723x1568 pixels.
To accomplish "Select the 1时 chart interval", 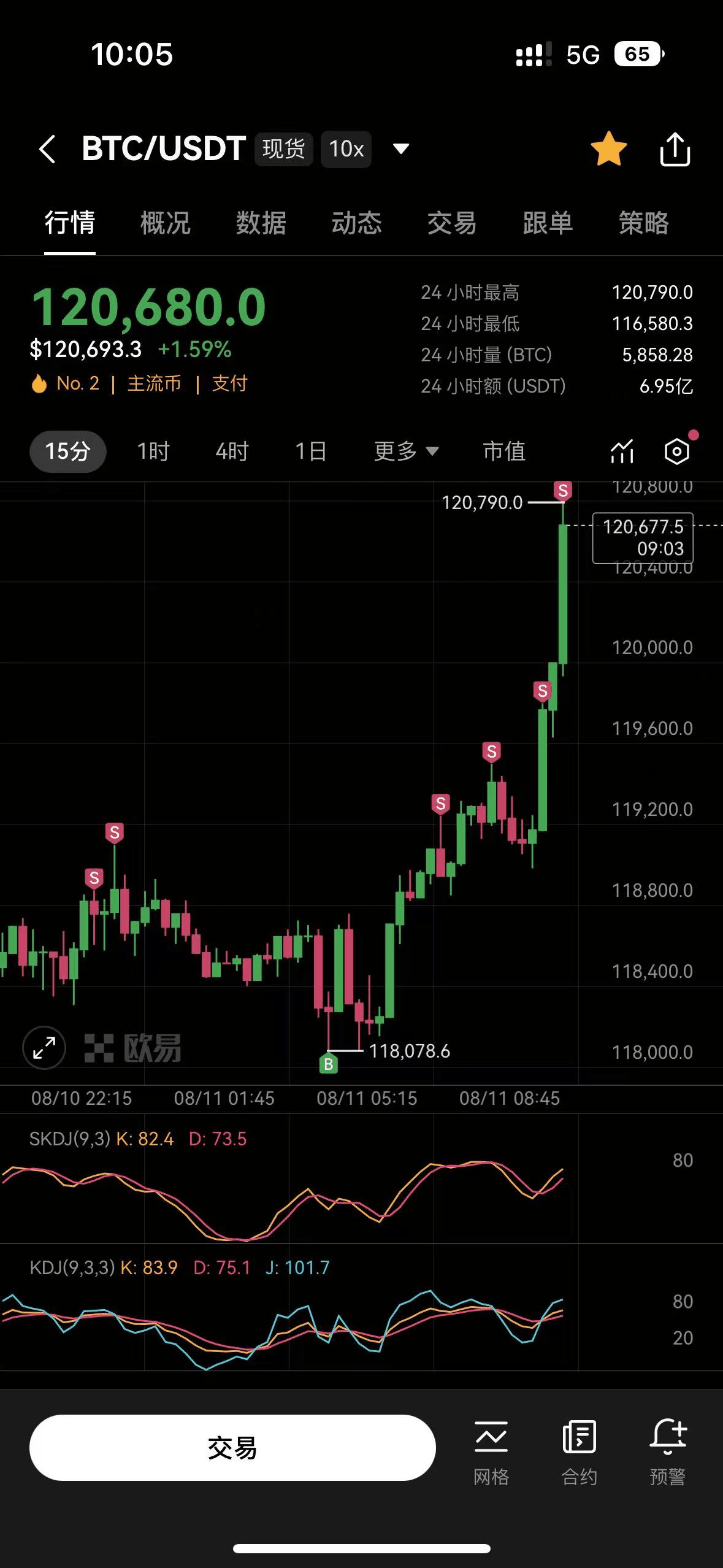I will [153, 452].
